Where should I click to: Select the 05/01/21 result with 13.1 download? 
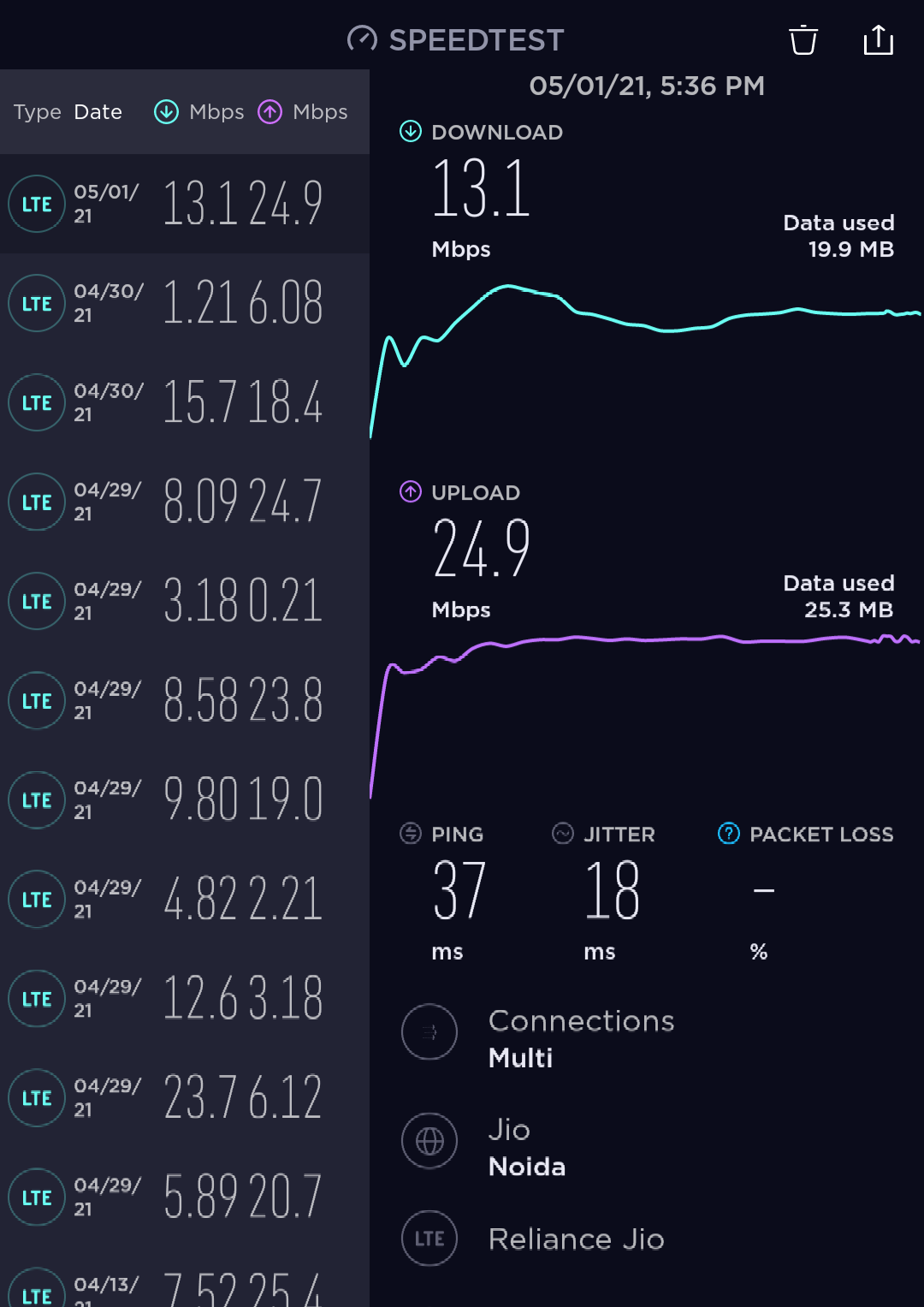[x=185, y=204]
